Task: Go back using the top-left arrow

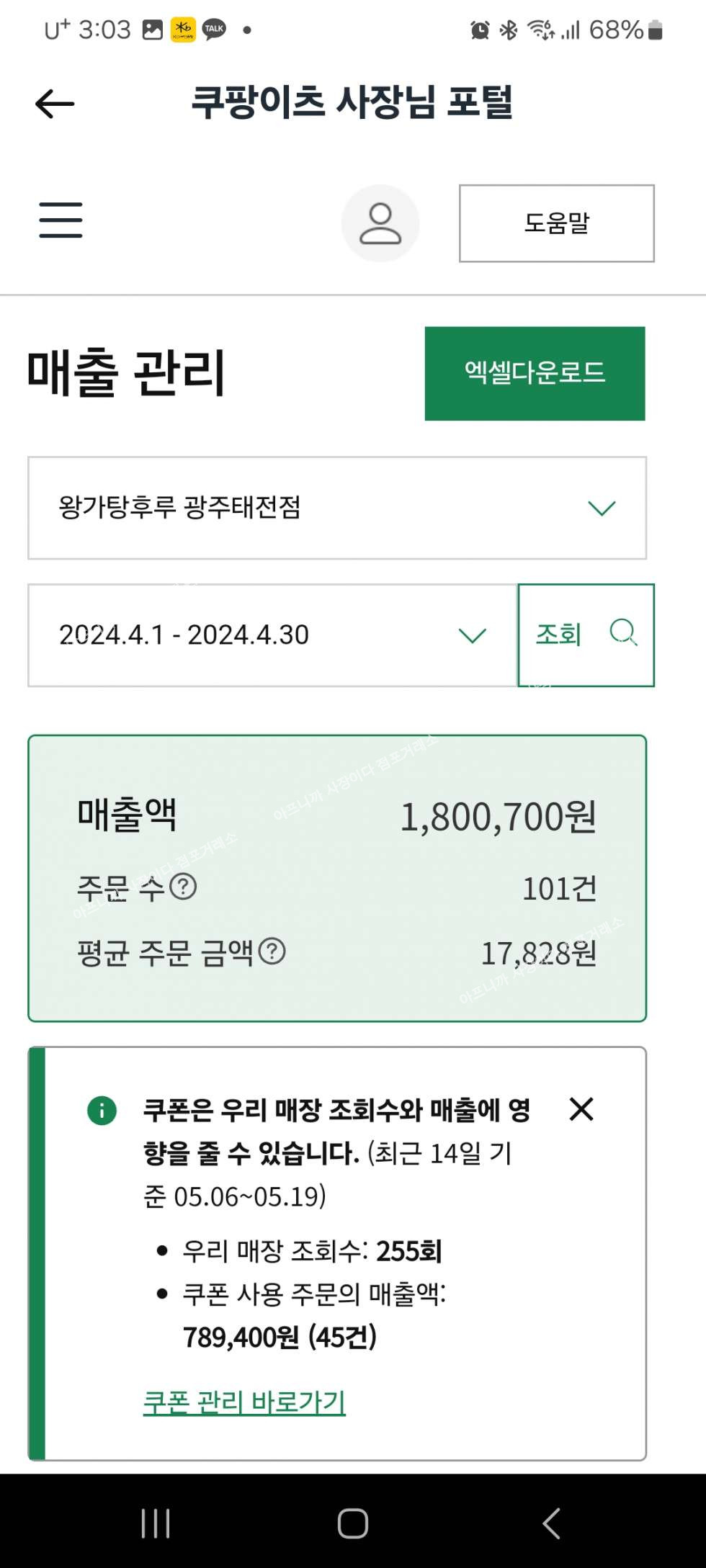Action: (55, 104)
